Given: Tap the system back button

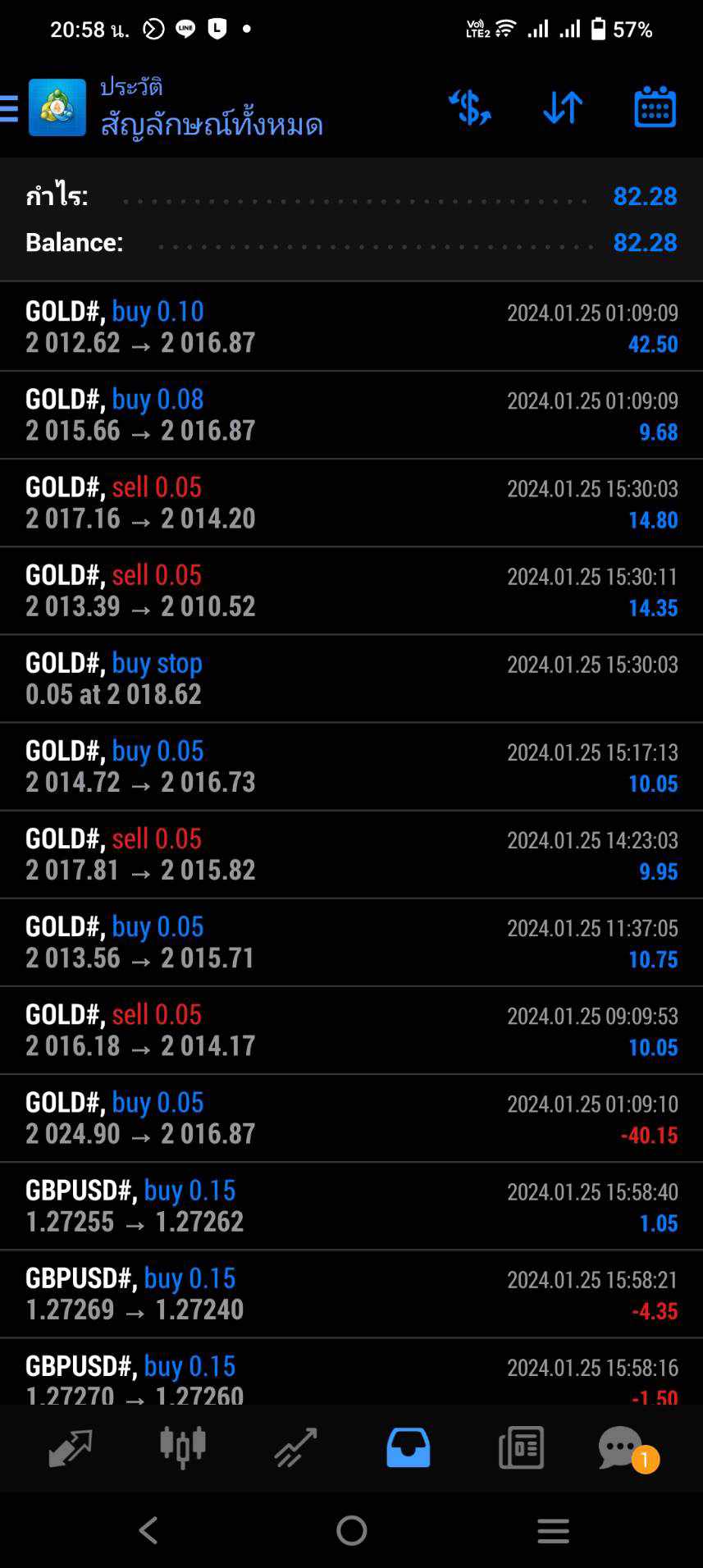Looking at the screenshot, I should 148,1530.
